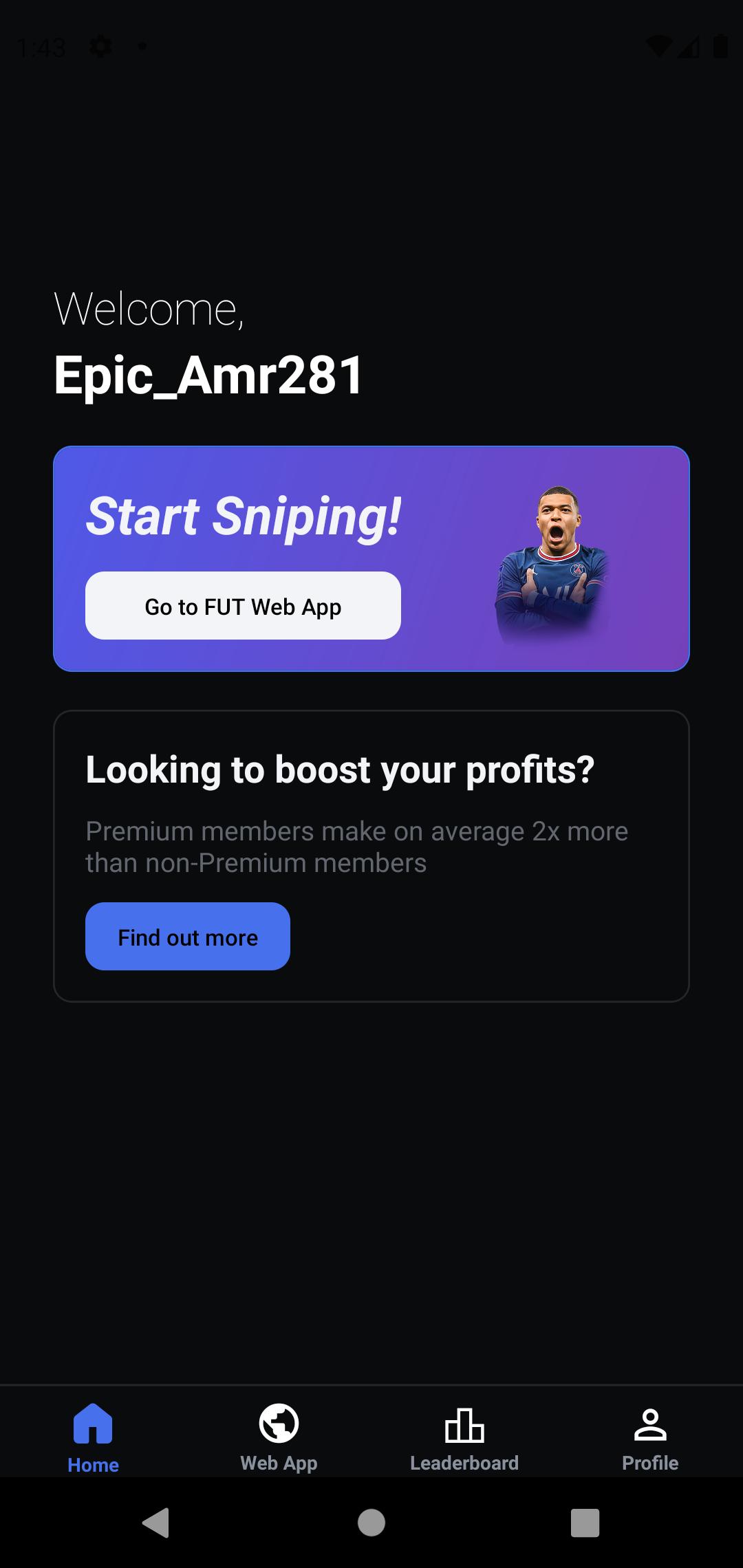
Task: Open the Leaderboard tab
Action: click(464, 1436)
